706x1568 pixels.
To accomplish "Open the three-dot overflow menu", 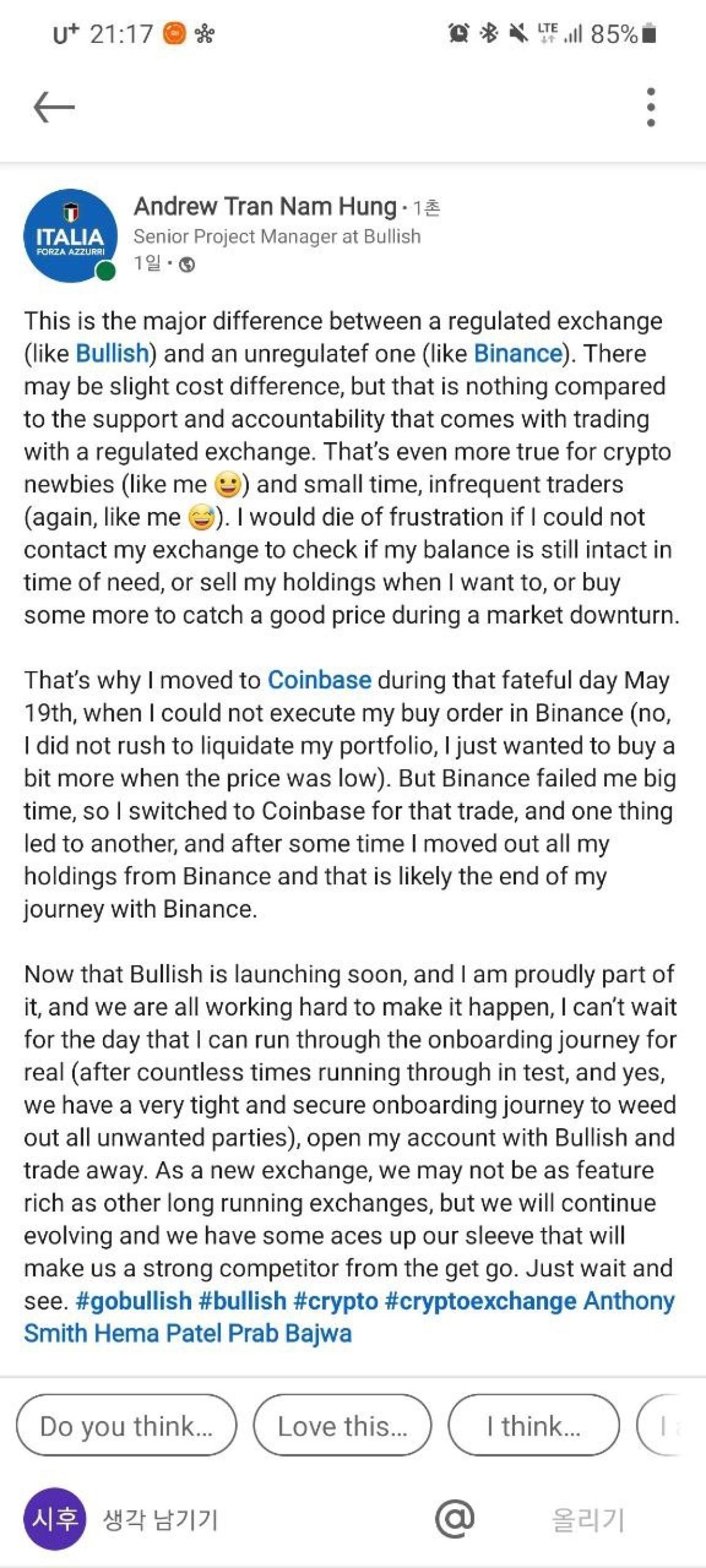I will [x=651, y=108].
